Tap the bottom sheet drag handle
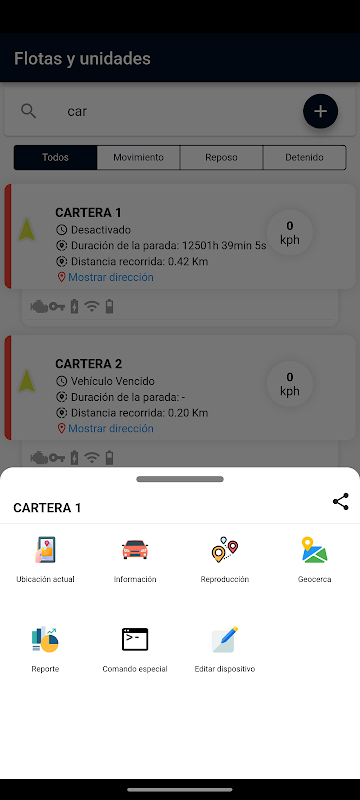The height and width of the screenshot is (800, 360). pyautogui.click(x=180, y=479)
